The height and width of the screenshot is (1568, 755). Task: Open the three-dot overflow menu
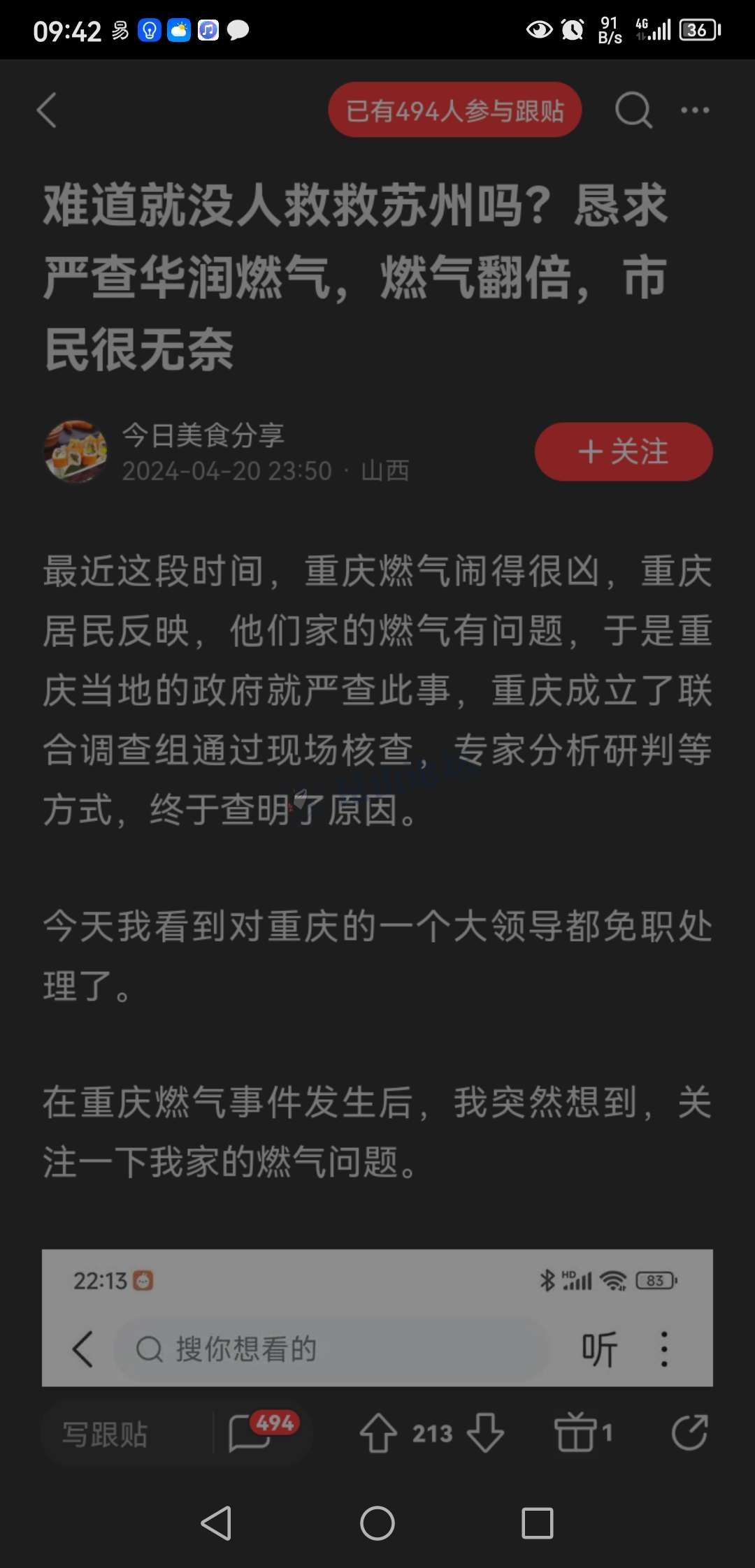(695, 110)
